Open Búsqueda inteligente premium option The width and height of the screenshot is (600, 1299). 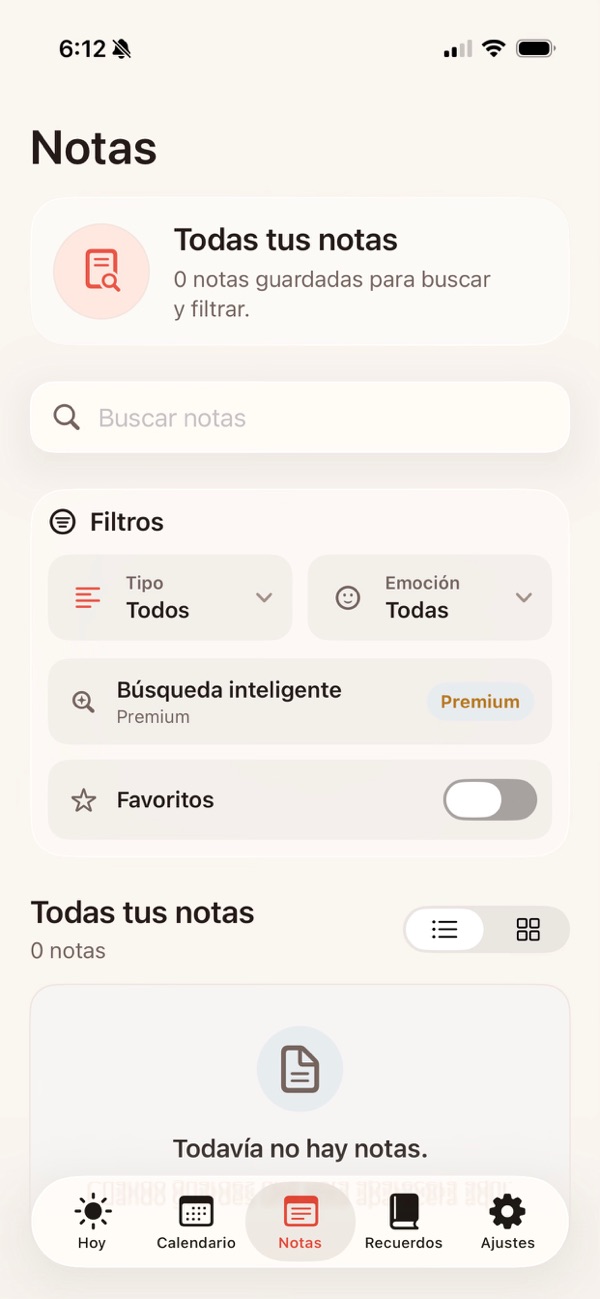coord(300,701)
